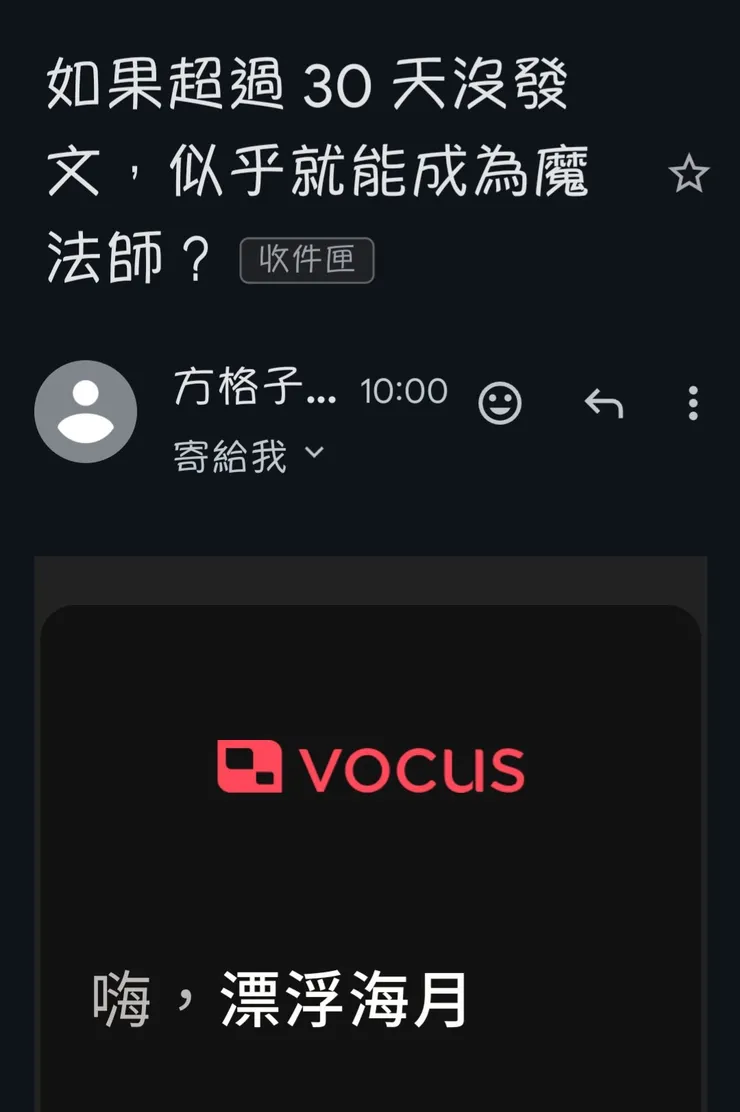The width and height of the screenshot is (740, 1112).
Task: Open the three-dot overflow menu
Action: click(x=692, y=403)
